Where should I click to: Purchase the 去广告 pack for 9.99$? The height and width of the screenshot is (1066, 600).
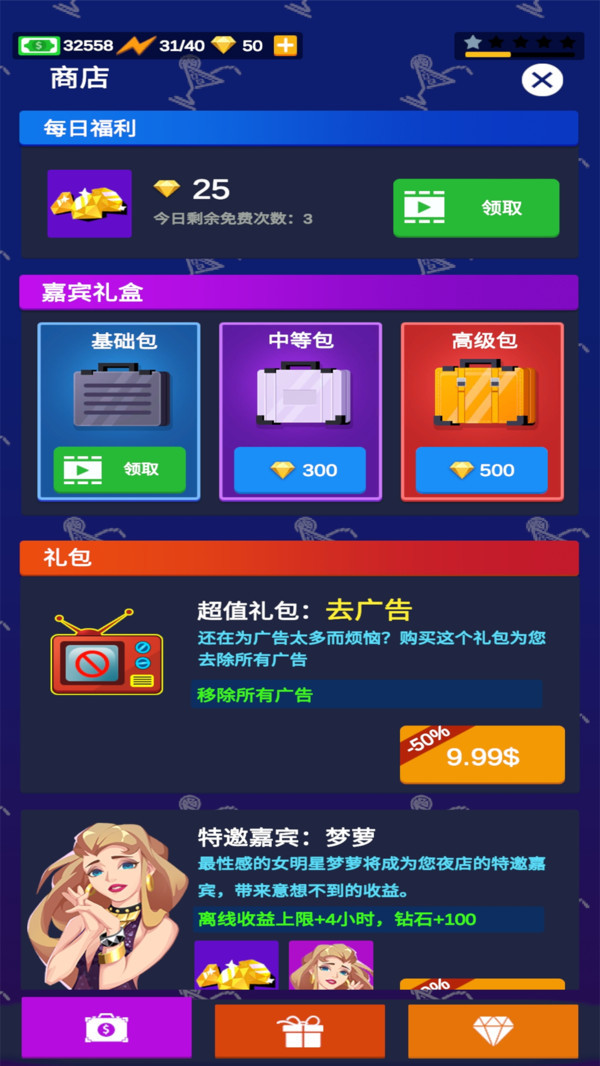[482, 755]
